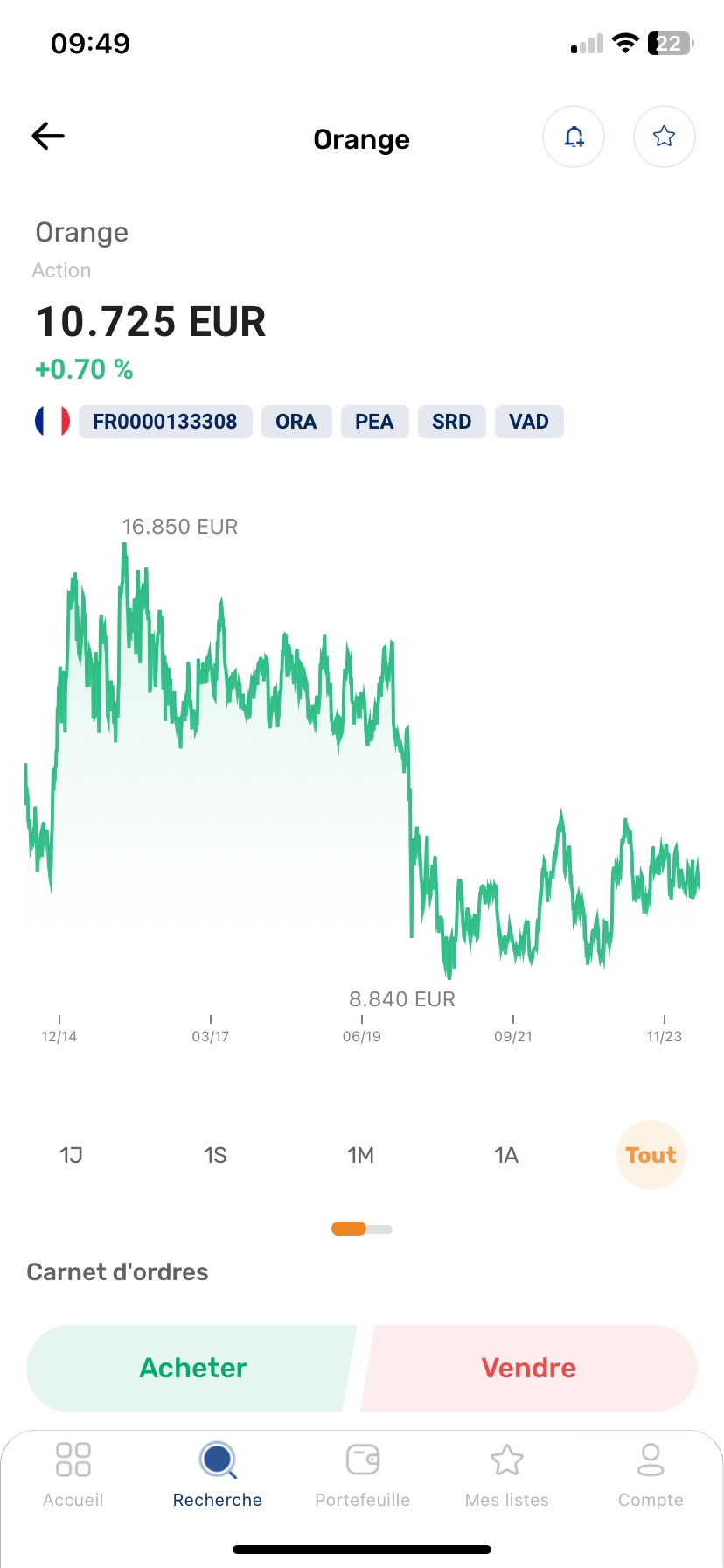Choose the Tout chart range
724x1568 pixels.
[651, 1155]
